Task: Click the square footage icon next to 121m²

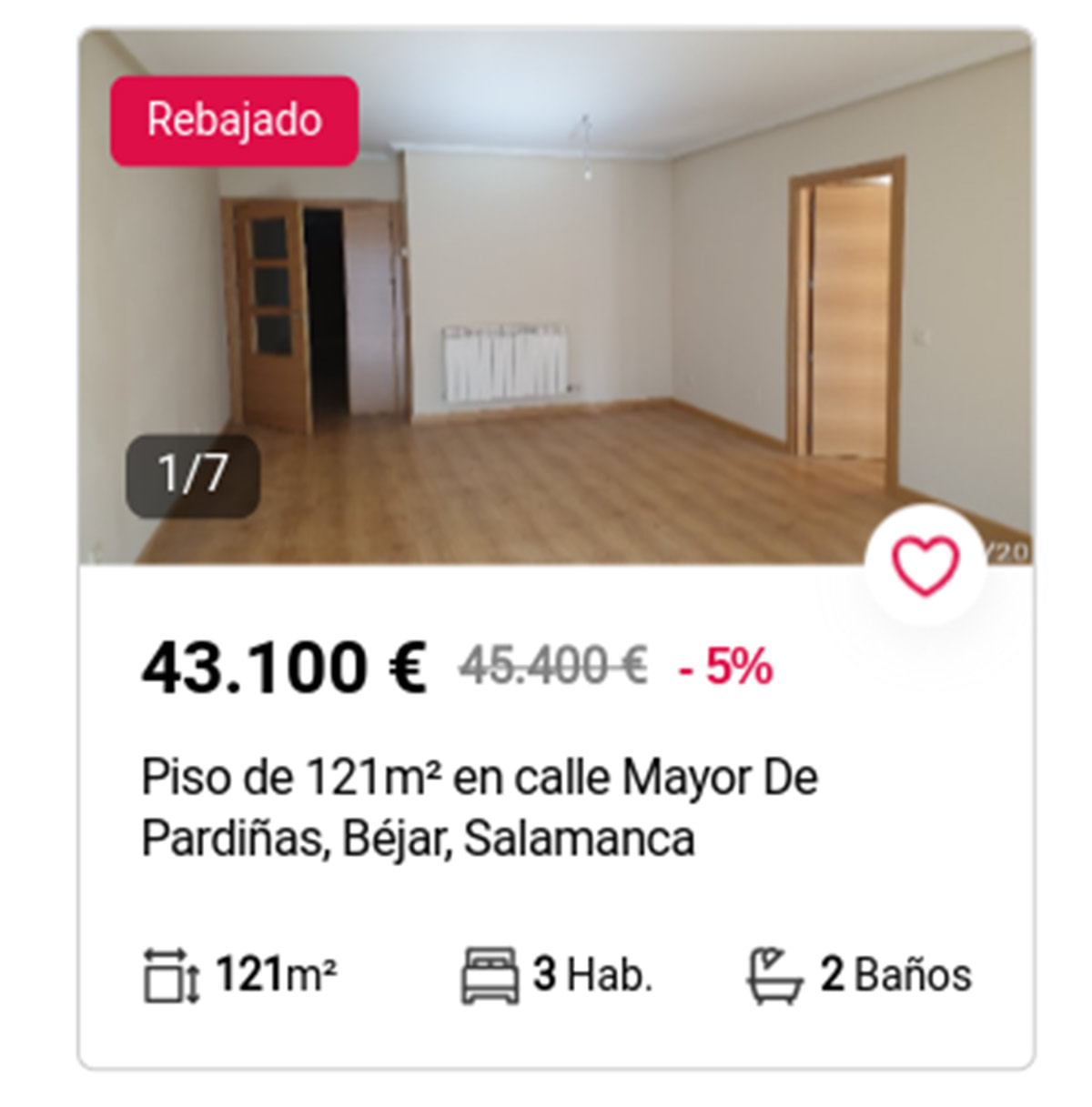Action: click(169, 976)
